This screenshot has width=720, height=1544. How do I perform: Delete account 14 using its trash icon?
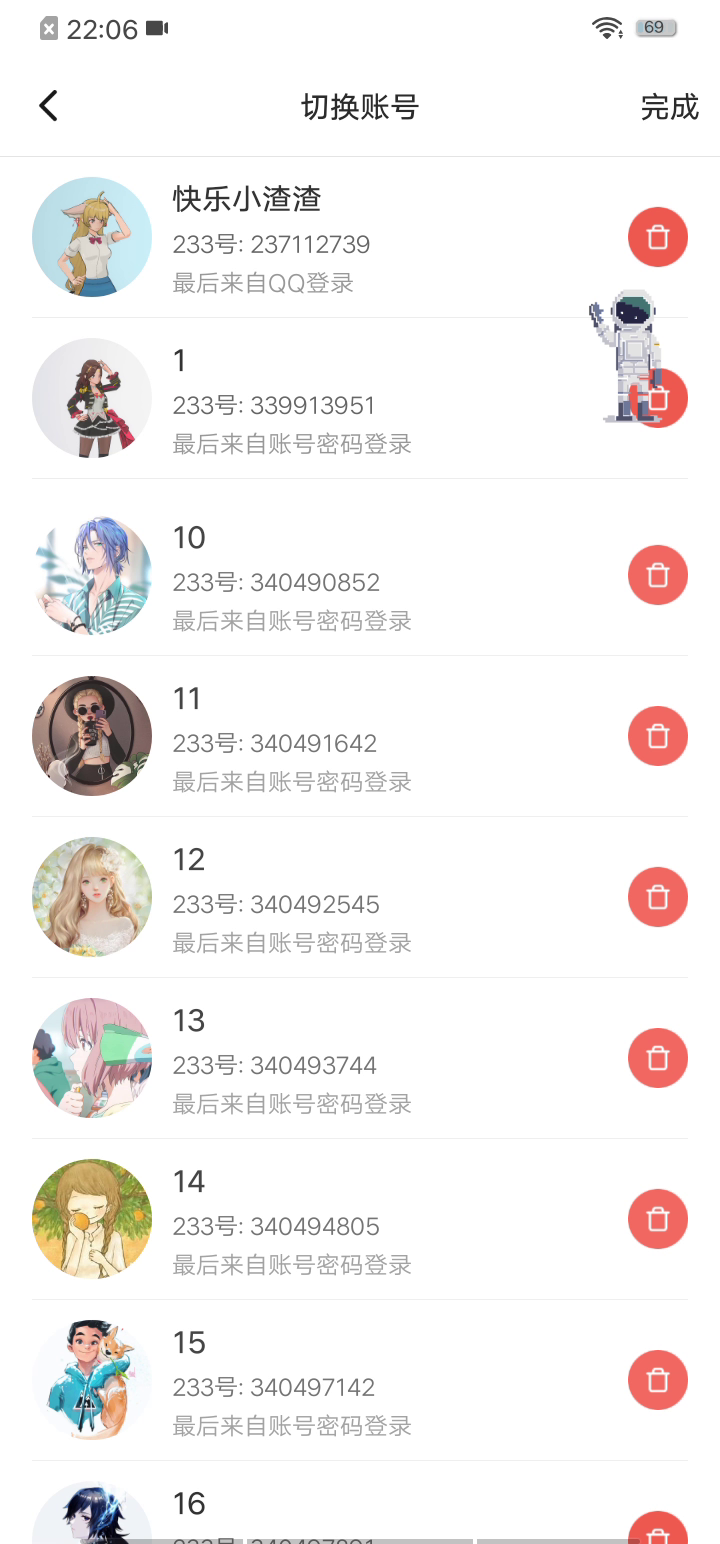[657, 1219]
